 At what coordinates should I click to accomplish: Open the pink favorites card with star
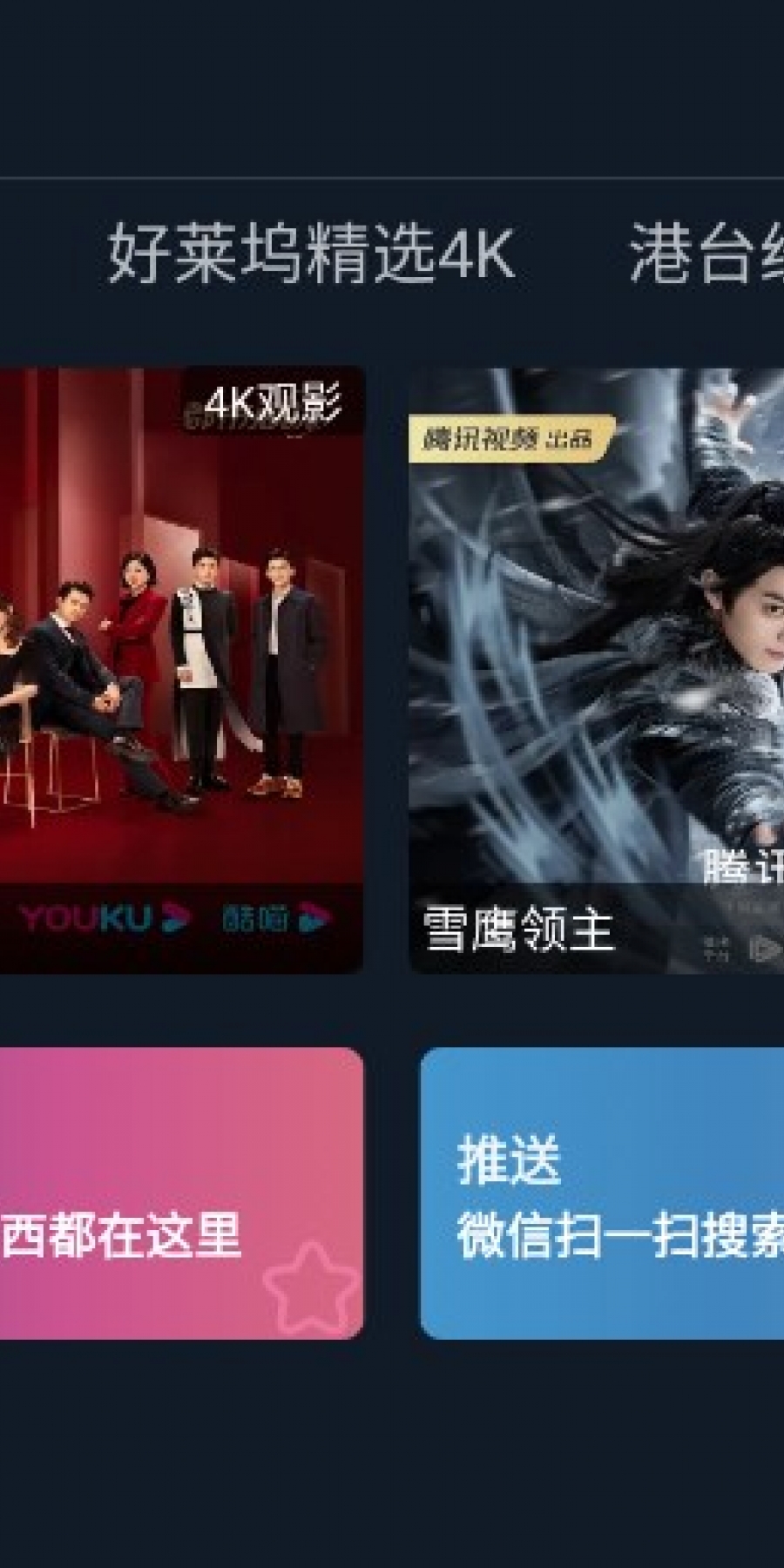[181, 1193]
